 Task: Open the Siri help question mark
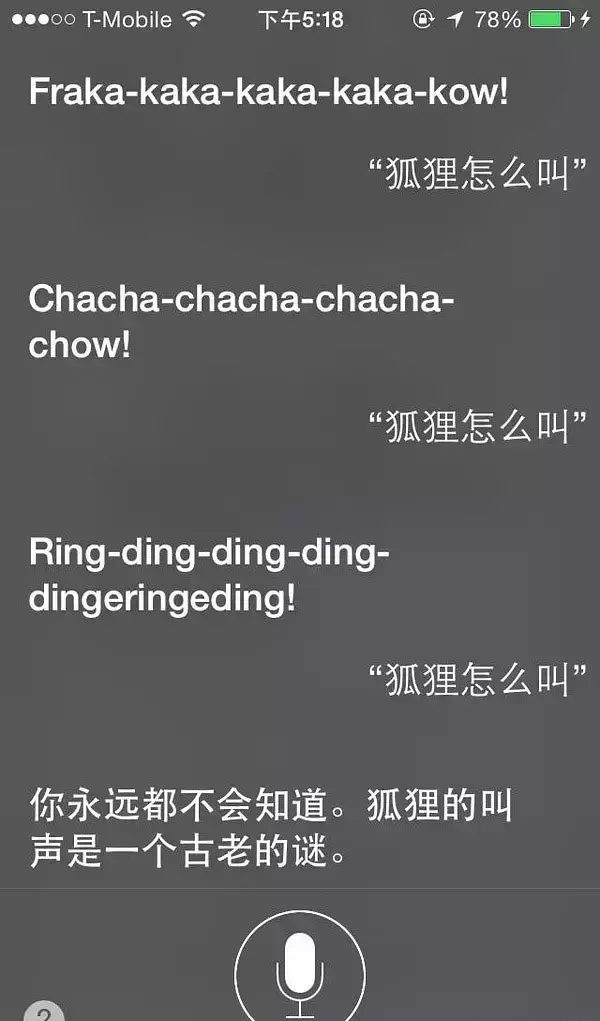(44, 1011)
